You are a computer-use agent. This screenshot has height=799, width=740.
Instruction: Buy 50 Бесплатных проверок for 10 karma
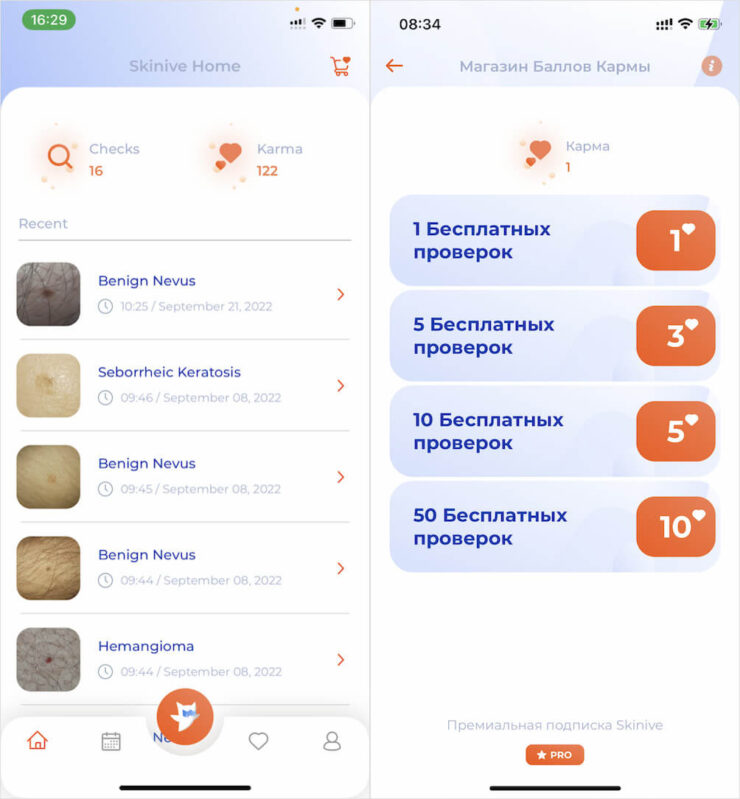(x=676, y=526)
